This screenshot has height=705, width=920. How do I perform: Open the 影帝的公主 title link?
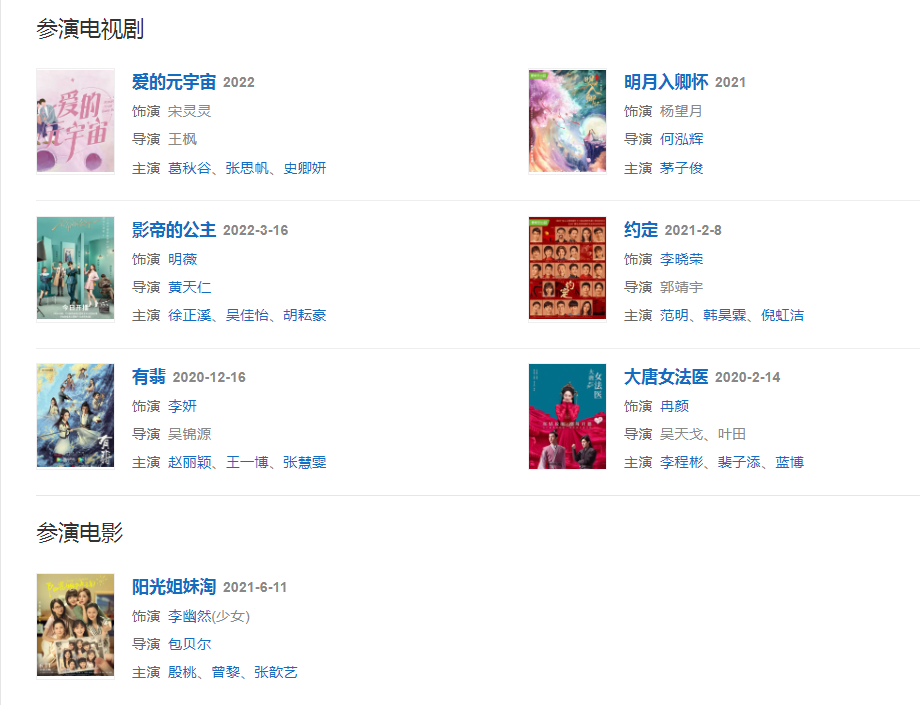173,230
